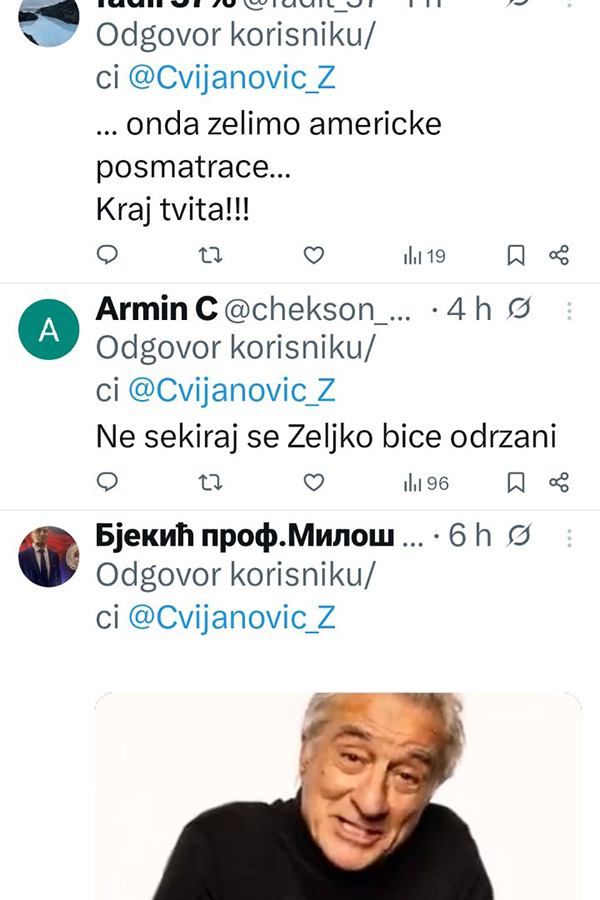
Task: Reply to Armin C's tweet
Action: click(x=107, y=483)
